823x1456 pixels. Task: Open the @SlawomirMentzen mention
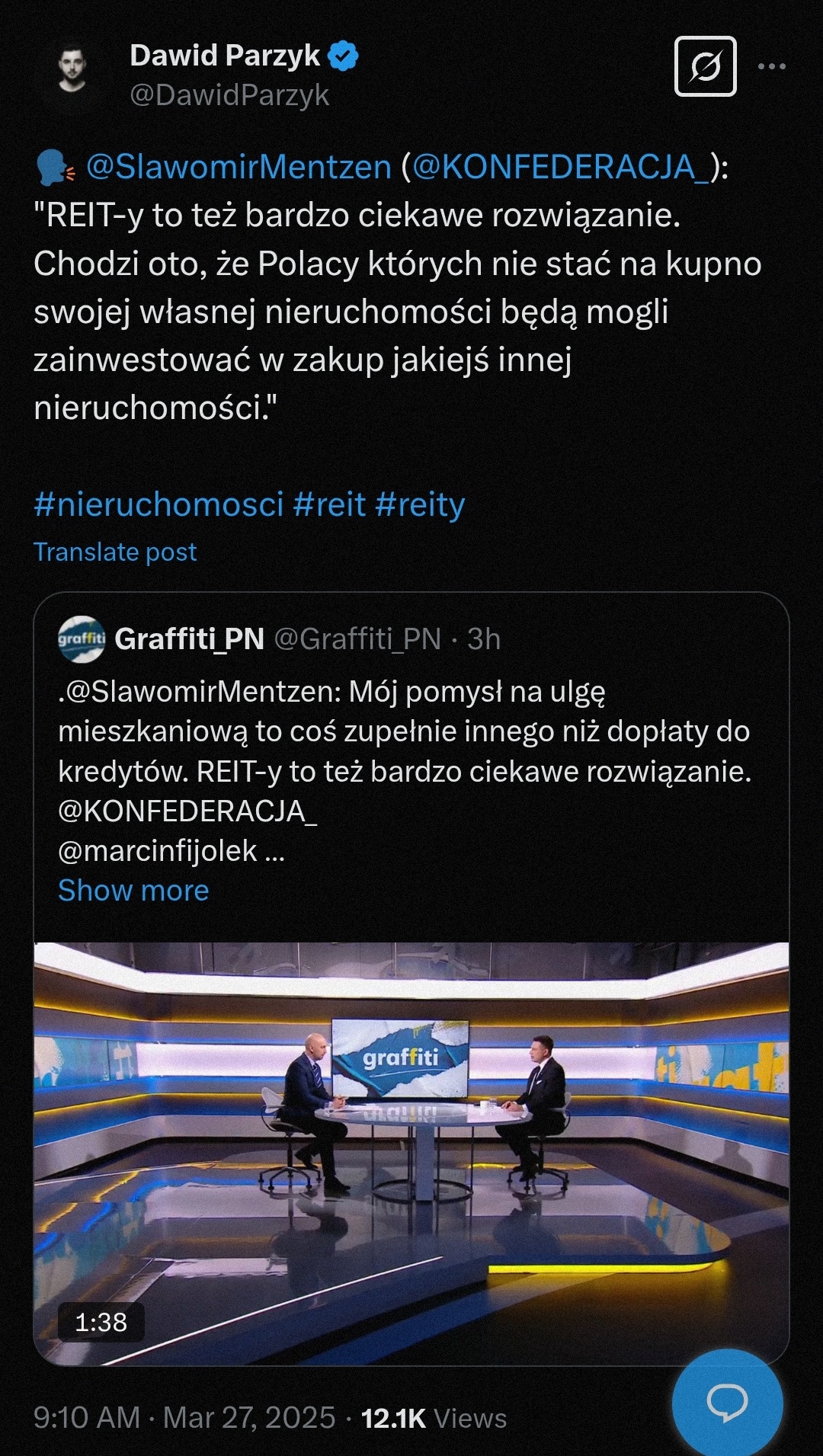[x=239, y=167]
